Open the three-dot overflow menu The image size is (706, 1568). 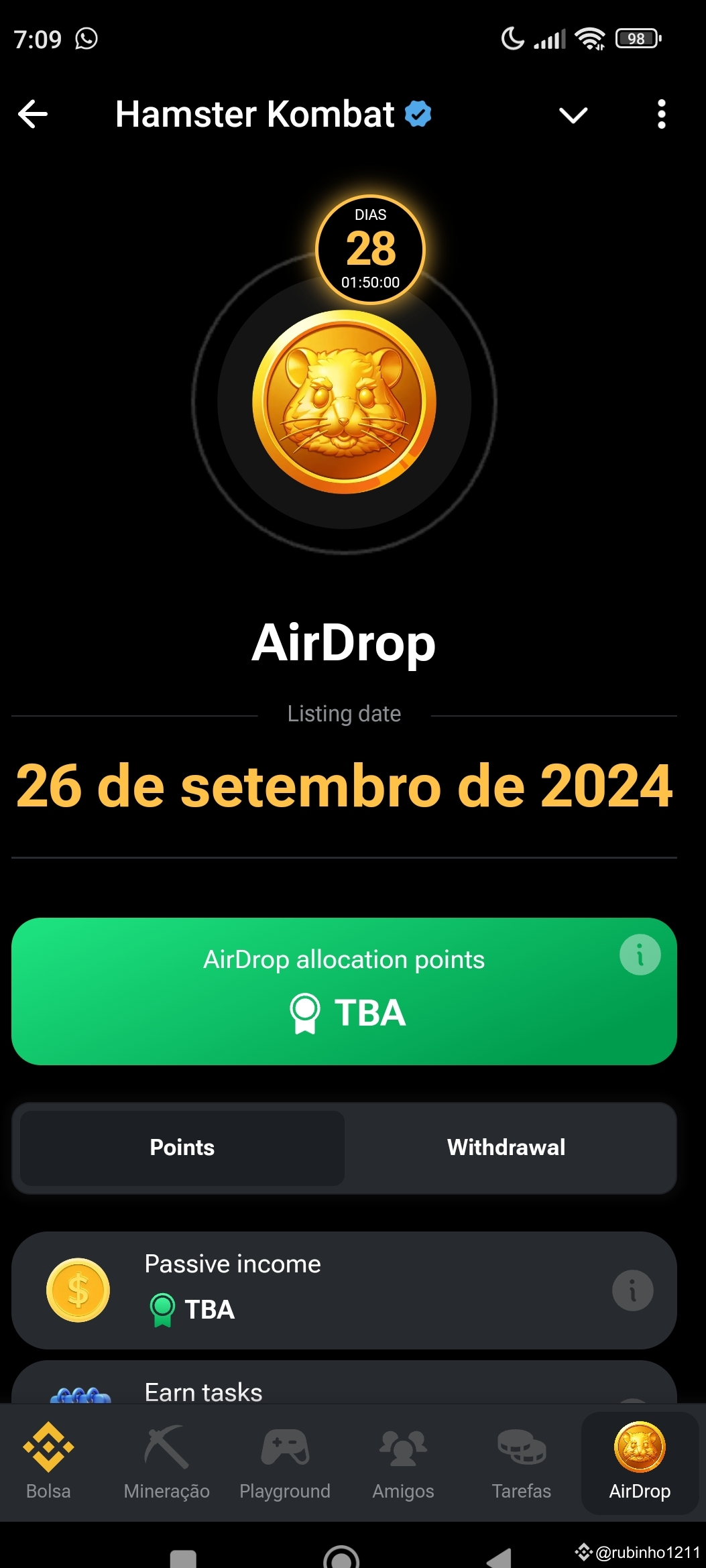pos(661,115)
